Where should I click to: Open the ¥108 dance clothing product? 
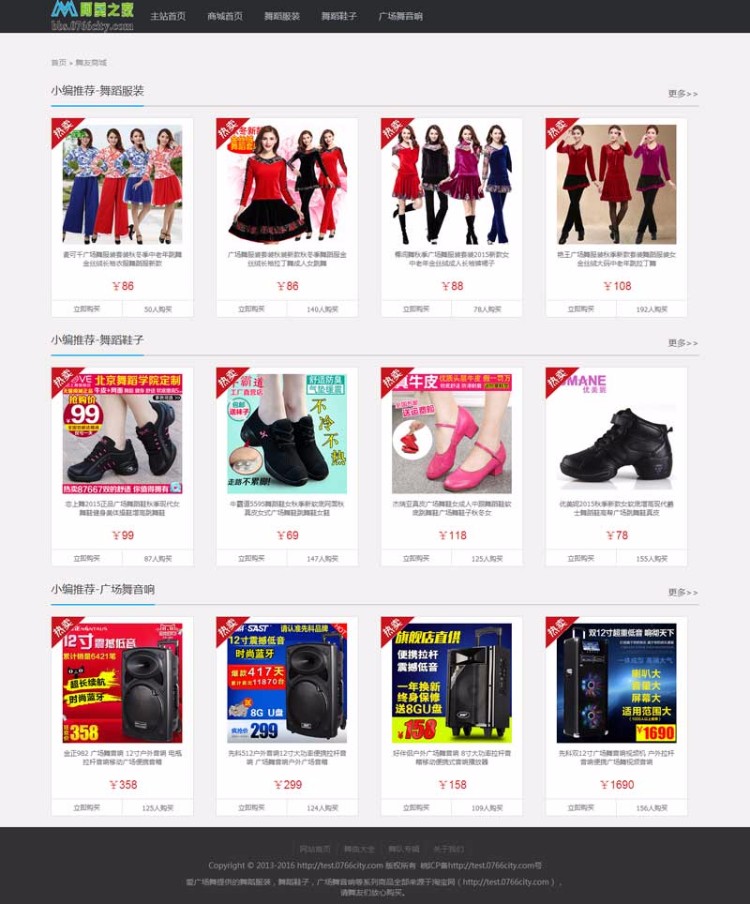pyautogui.click(x=616, y=185)
